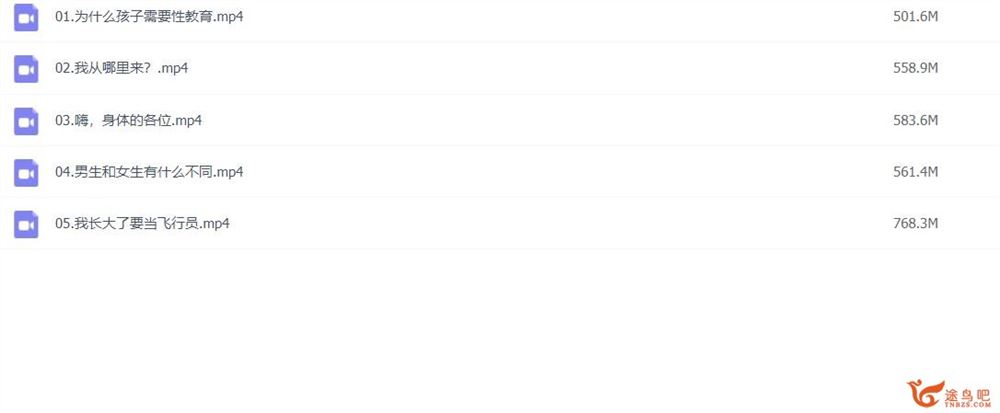Select the video 03.嗨，身体的各位.mp4
This screenshot has width=1000, height=413.
point(129,120)
